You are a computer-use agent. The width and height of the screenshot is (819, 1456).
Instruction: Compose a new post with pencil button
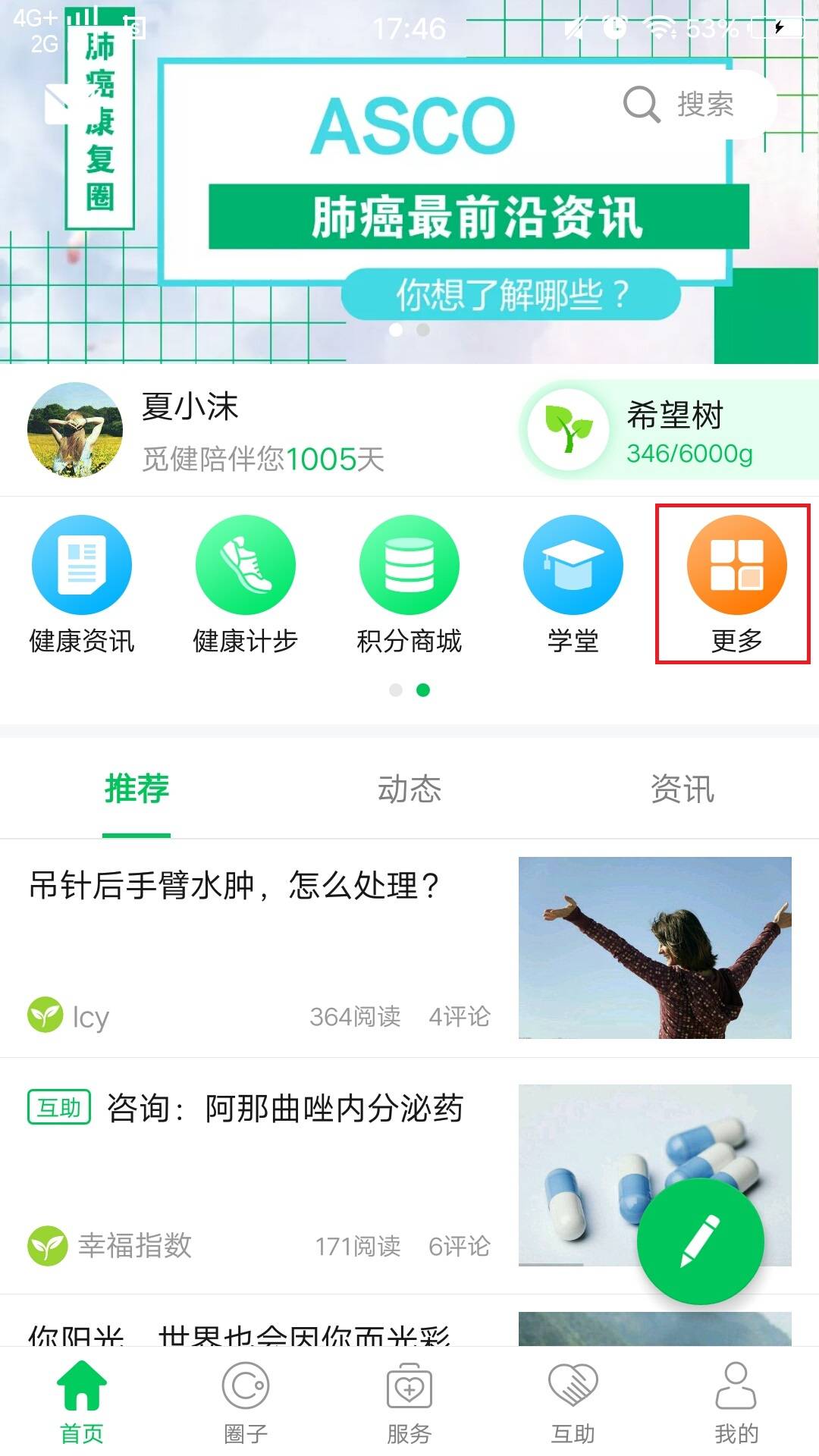click(700, 1241)
